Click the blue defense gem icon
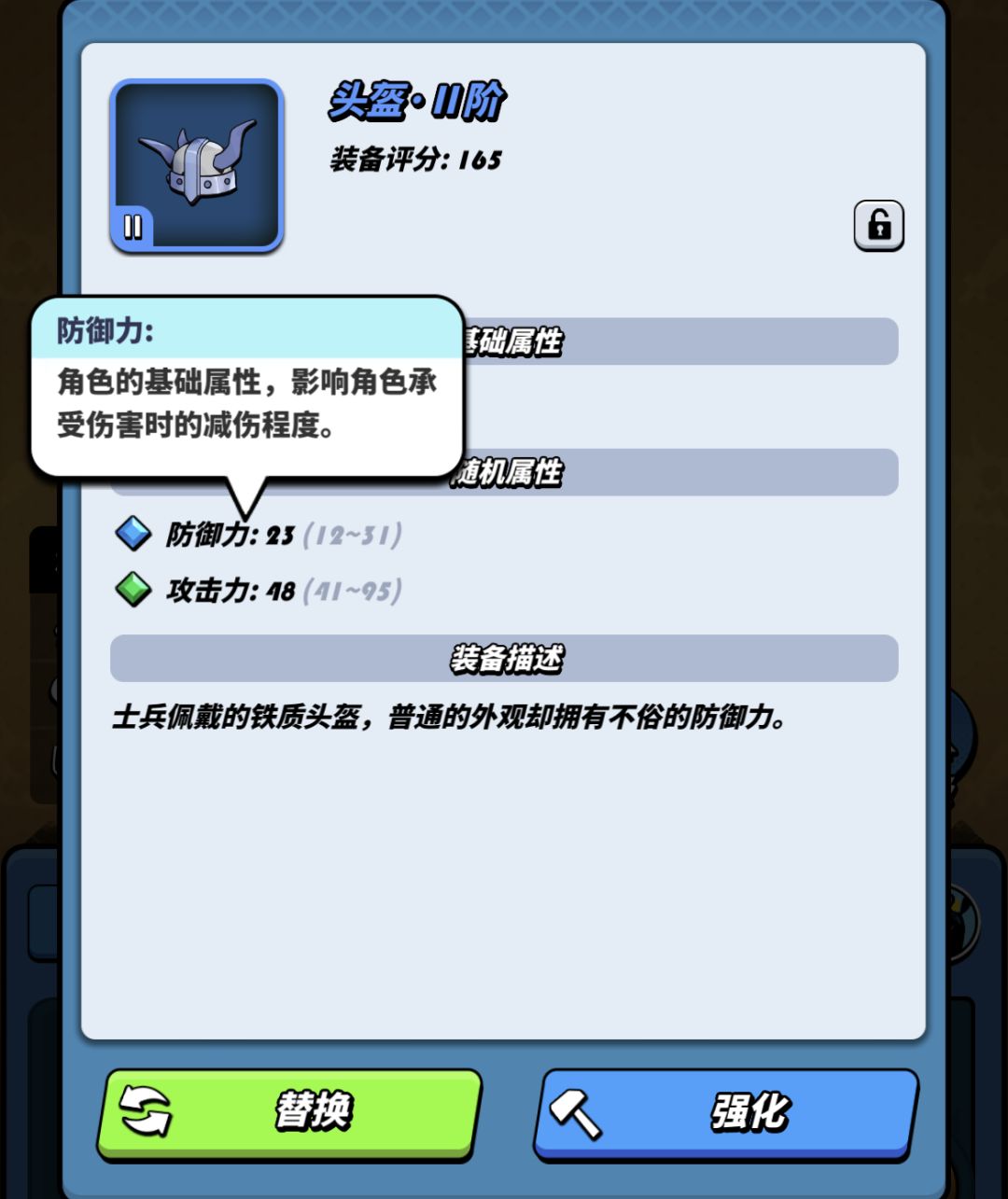 (133, 535)
